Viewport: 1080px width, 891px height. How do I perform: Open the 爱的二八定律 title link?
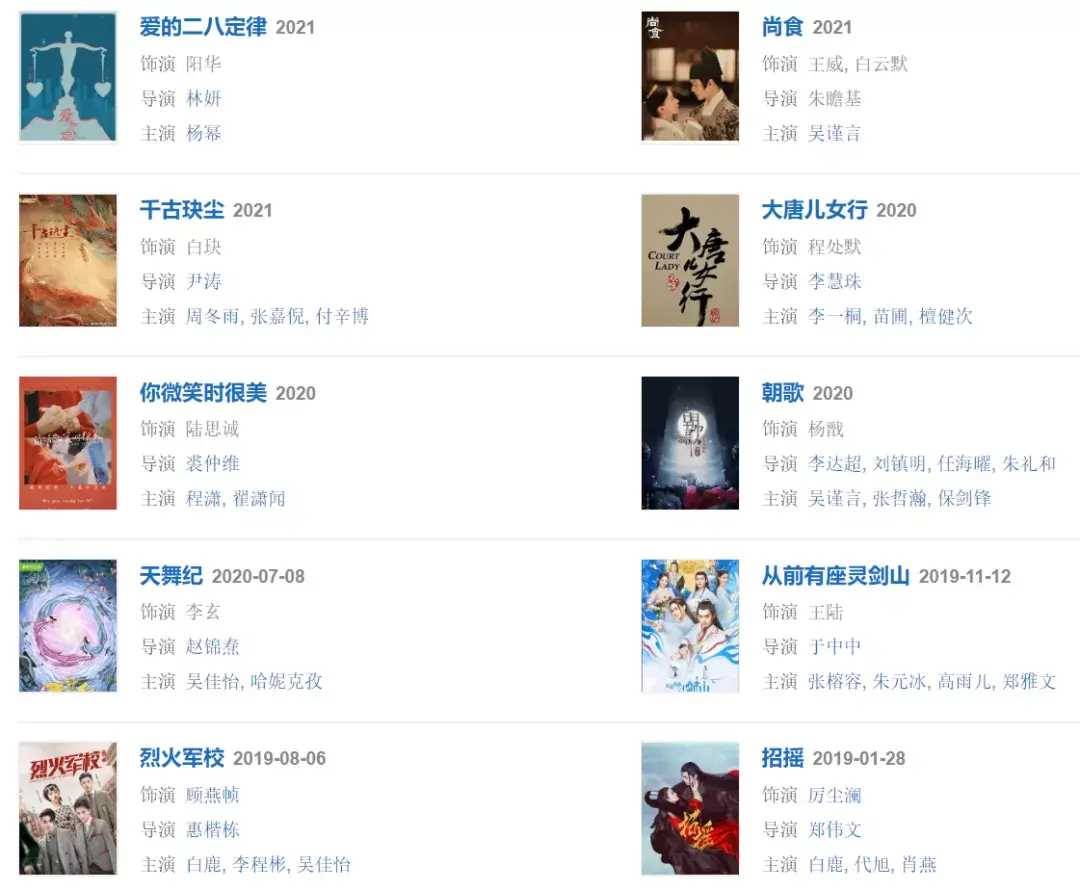(203, 27)
